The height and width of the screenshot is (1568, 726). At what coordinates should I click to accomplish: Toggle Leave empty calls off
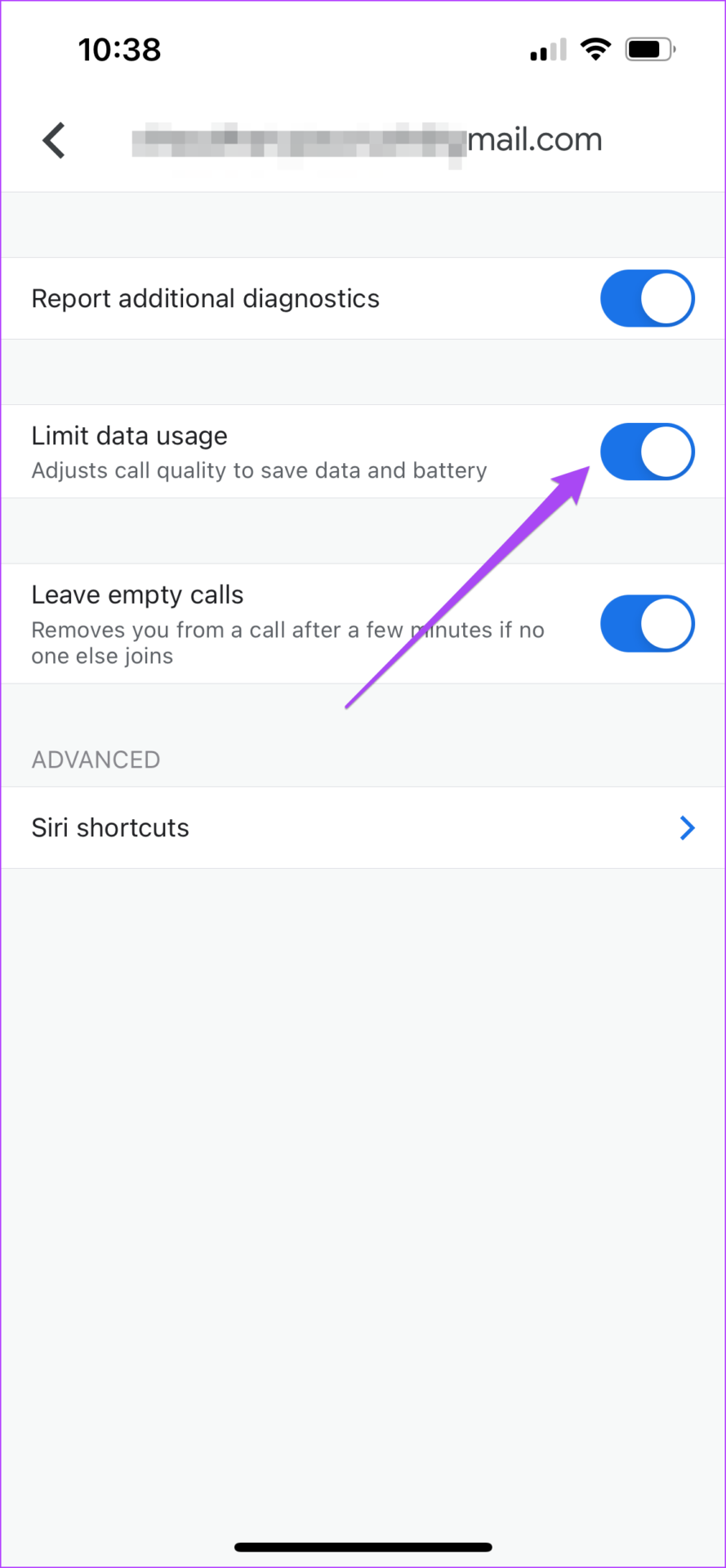click(x=648, y=624)
